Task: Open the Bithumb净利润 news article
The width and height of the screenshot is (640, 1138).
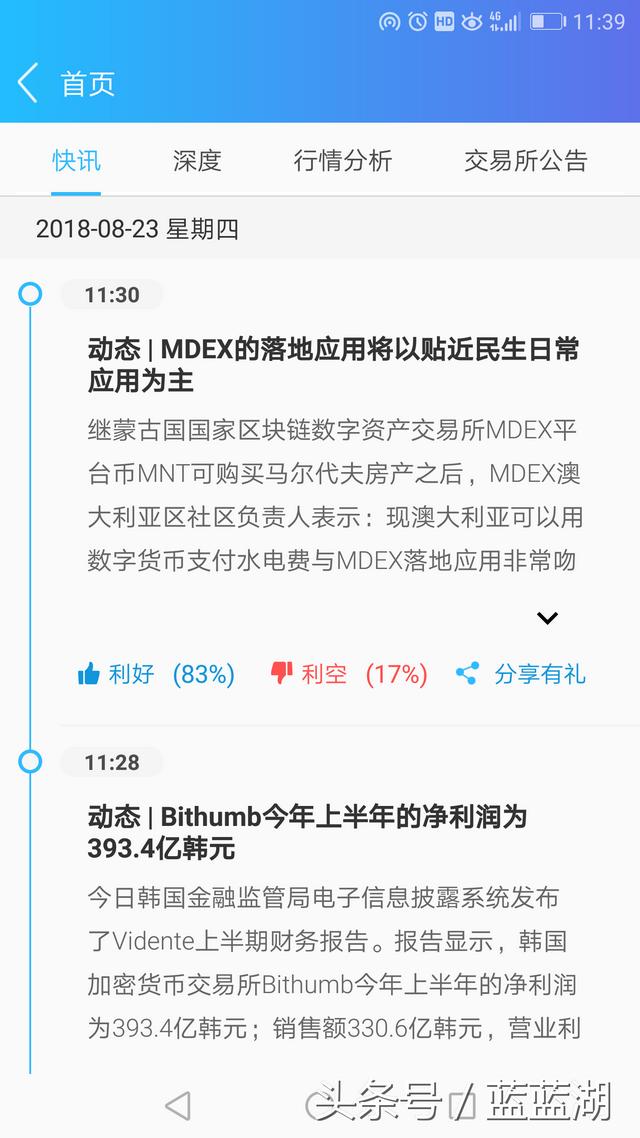Action: pyautogui.click(x=306, y=832)
